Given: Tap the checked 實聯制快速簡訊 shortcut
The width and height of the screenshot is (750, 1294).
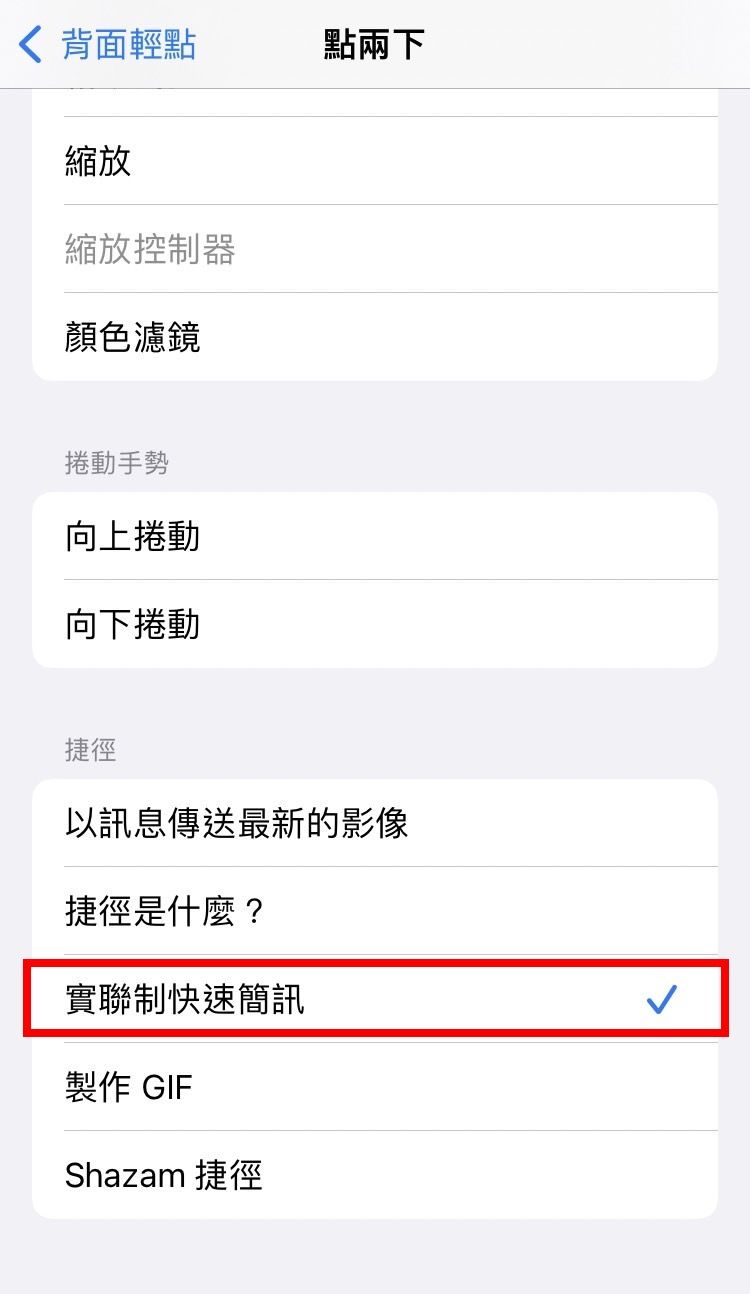Looking at the screenshot, I should coord(375,999).
